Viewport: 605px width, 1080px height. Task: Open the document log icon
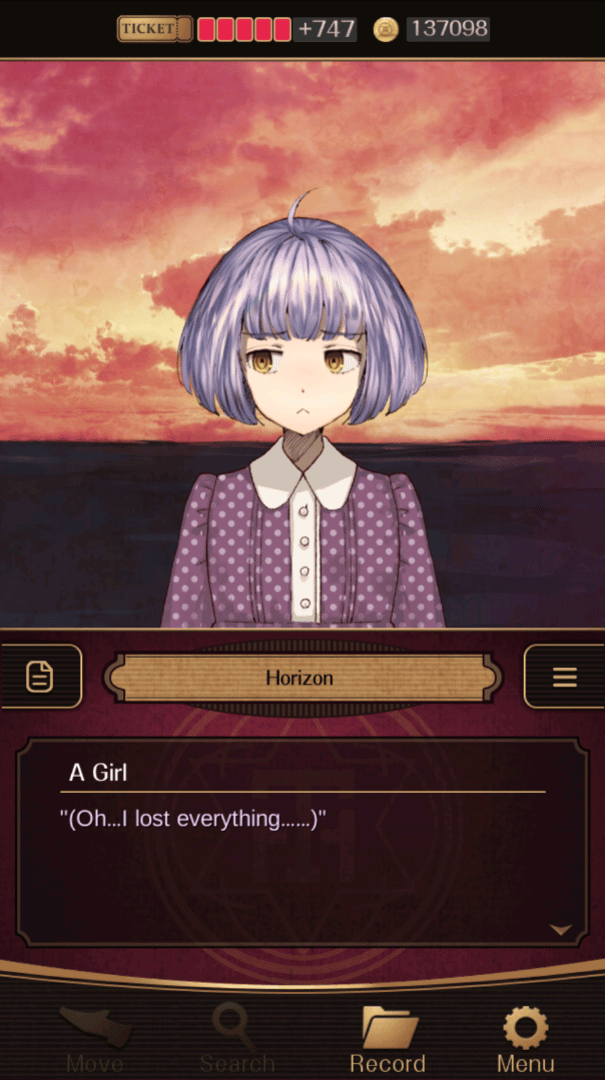click(40, 676)
